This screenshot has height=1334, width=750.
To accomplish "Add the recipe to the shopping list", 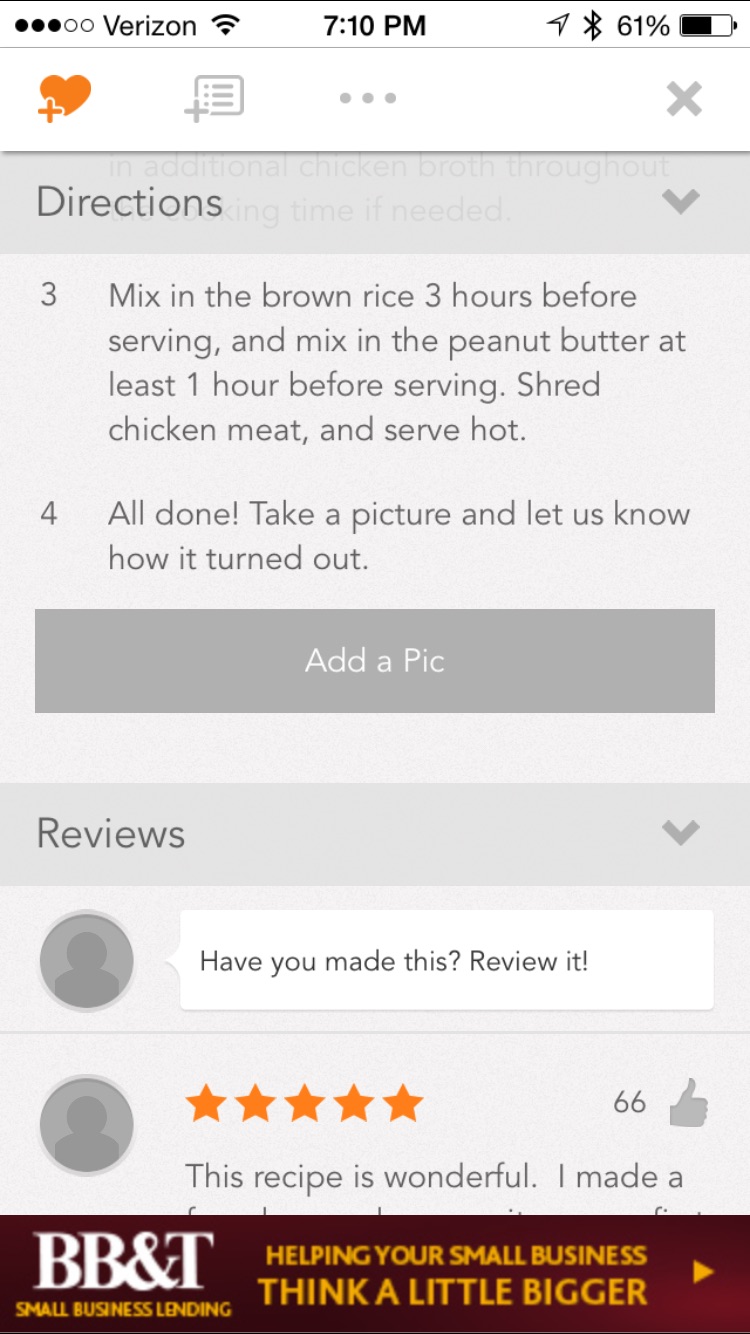I will (214, 98).
